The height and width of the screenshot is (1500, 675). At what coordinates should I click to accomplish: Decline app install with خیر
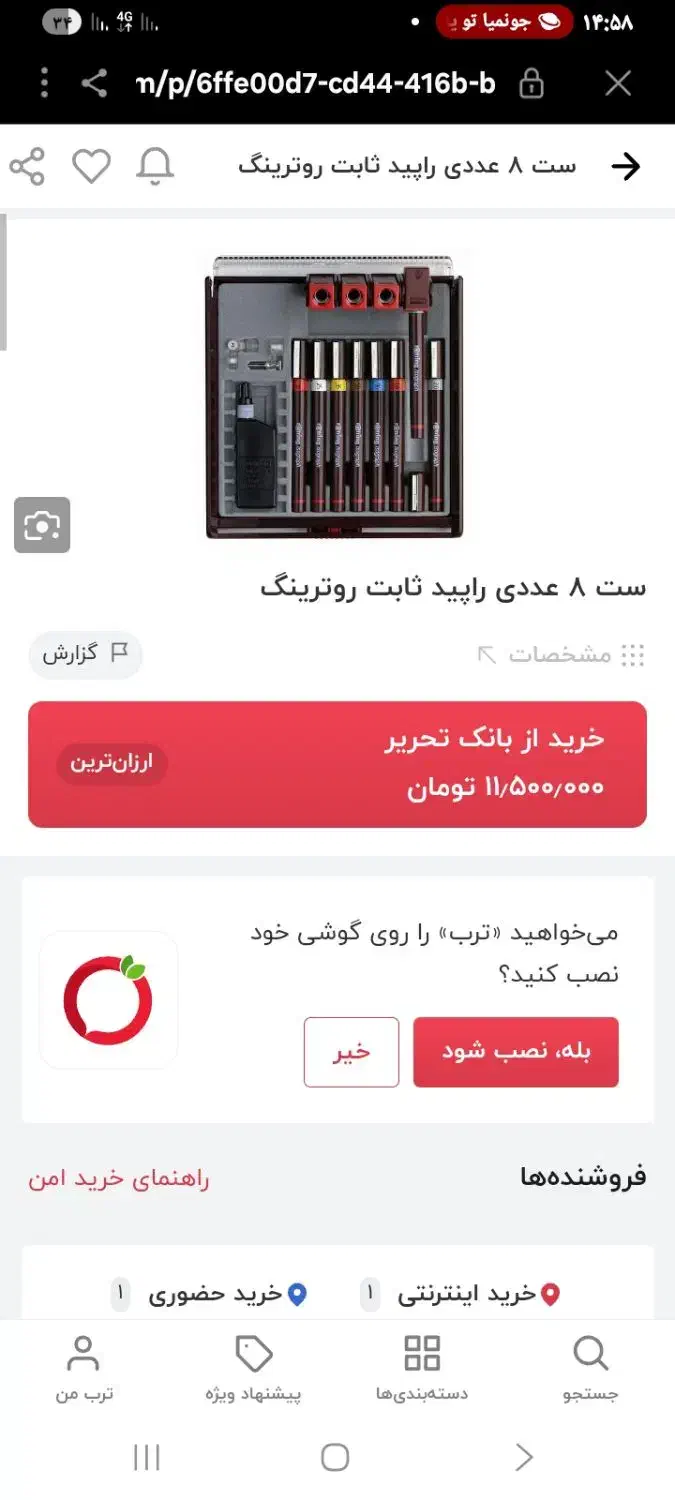351,1052
